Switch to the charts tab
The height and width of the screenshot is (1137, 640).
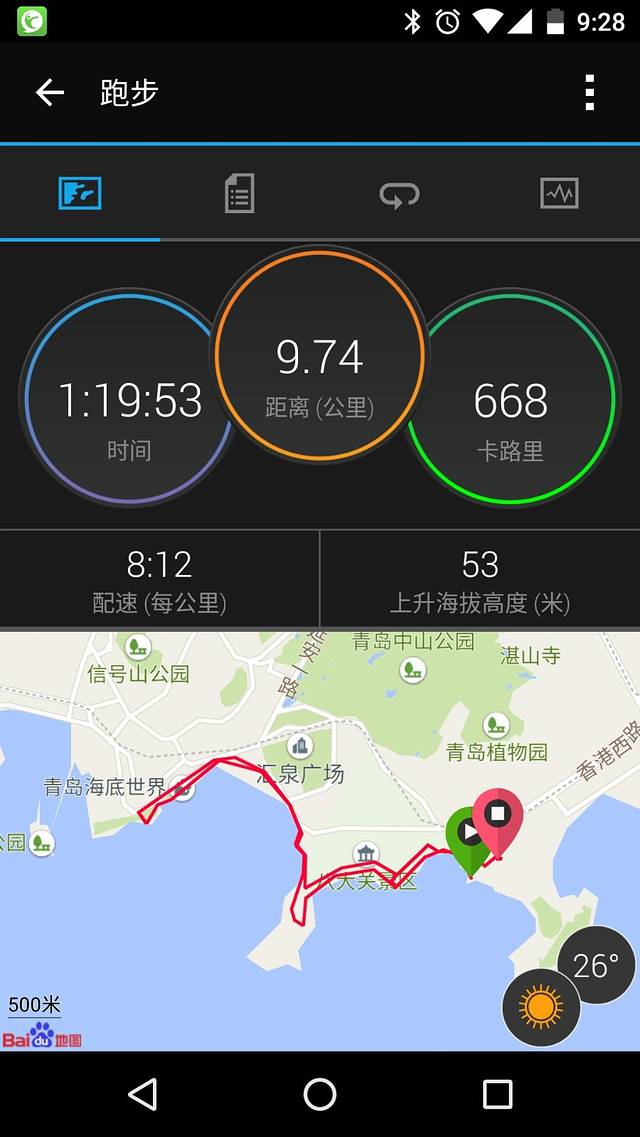click(x=559, y=193)
